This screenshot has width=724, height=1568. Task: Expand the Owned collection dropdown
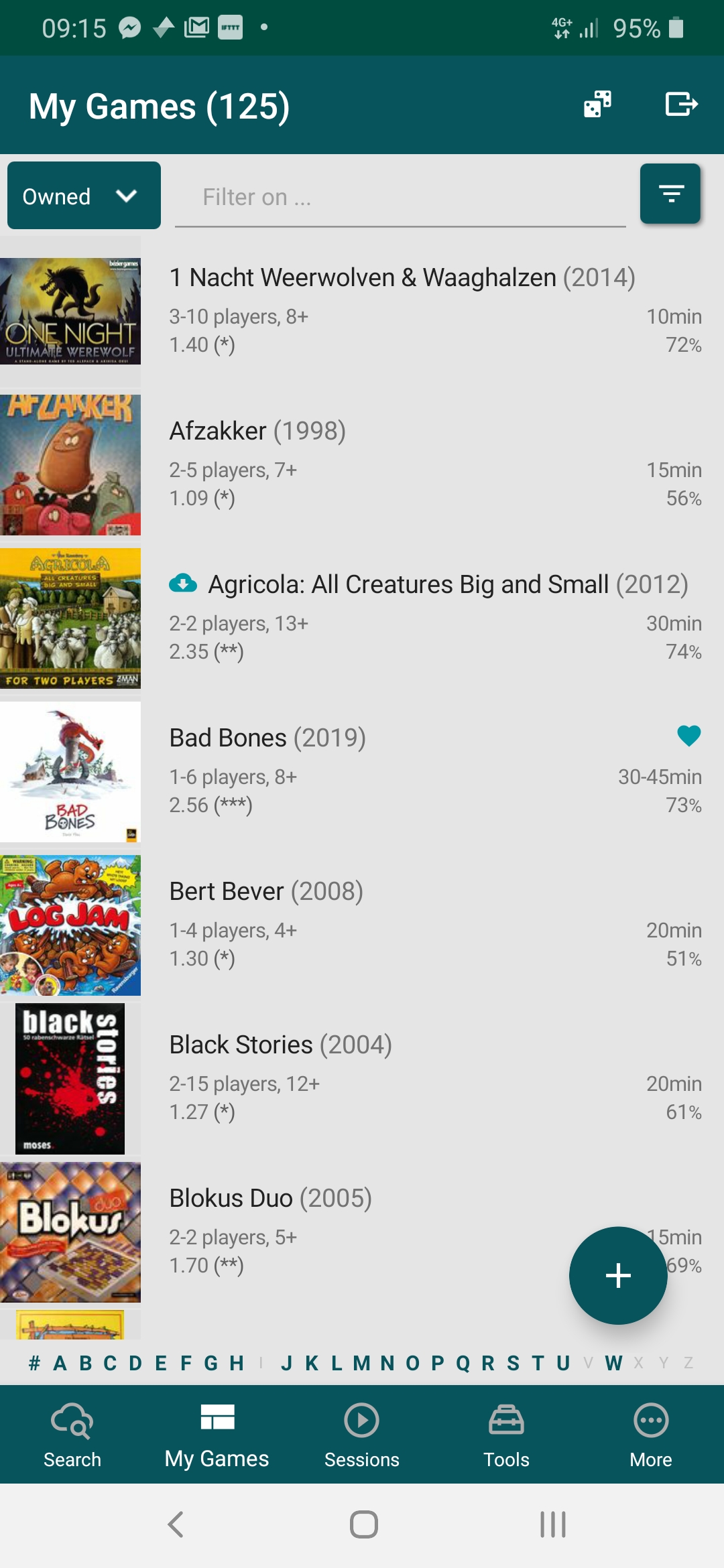pyautogui.click(x=84, y=196)
